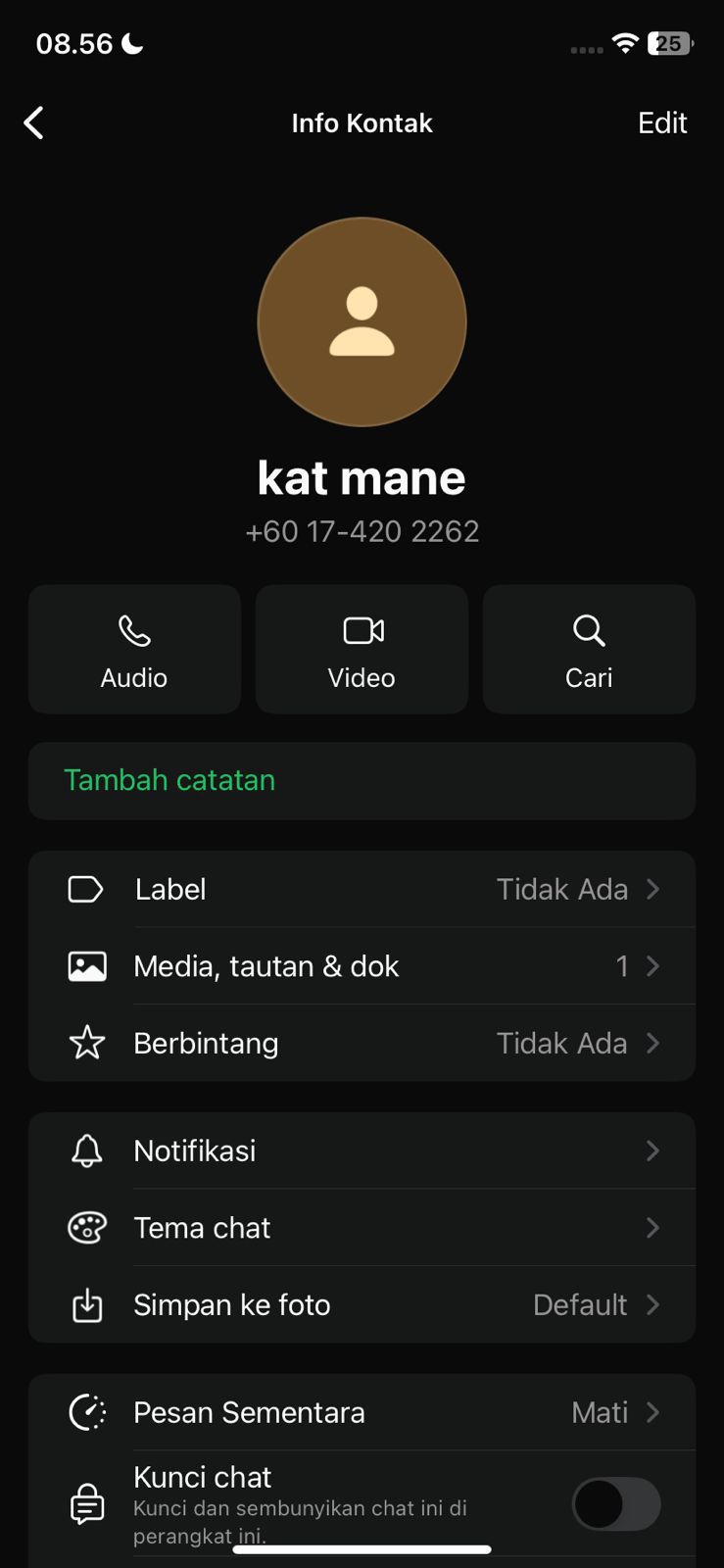This screenshot has height=1568, width=724.
Task: Start an Audio call with kat mane
Action: (134, 650)
